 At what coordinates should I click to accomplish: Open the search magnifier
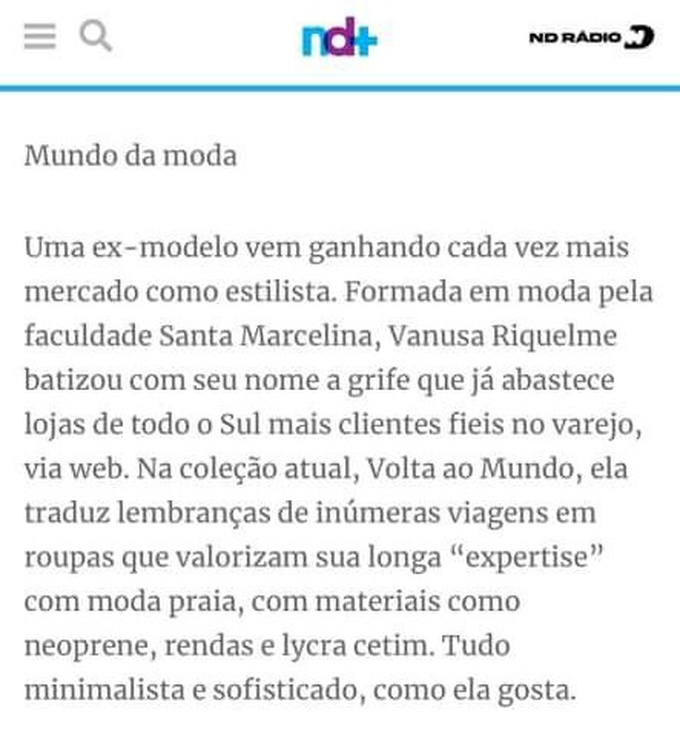pos(95,37)
